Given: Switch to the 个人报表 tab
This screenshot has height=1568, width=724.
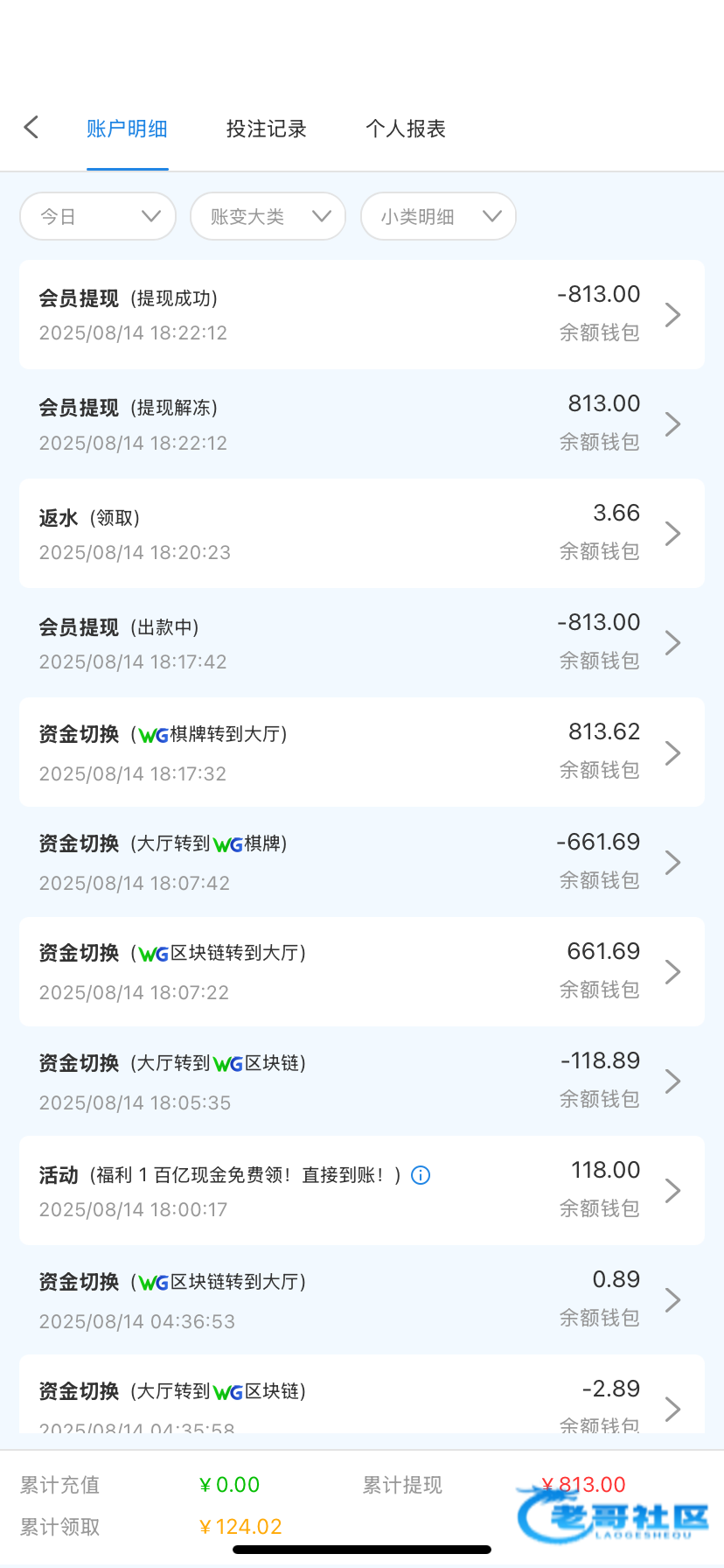Looking at the screenshot, I should [x=406, y=129].
